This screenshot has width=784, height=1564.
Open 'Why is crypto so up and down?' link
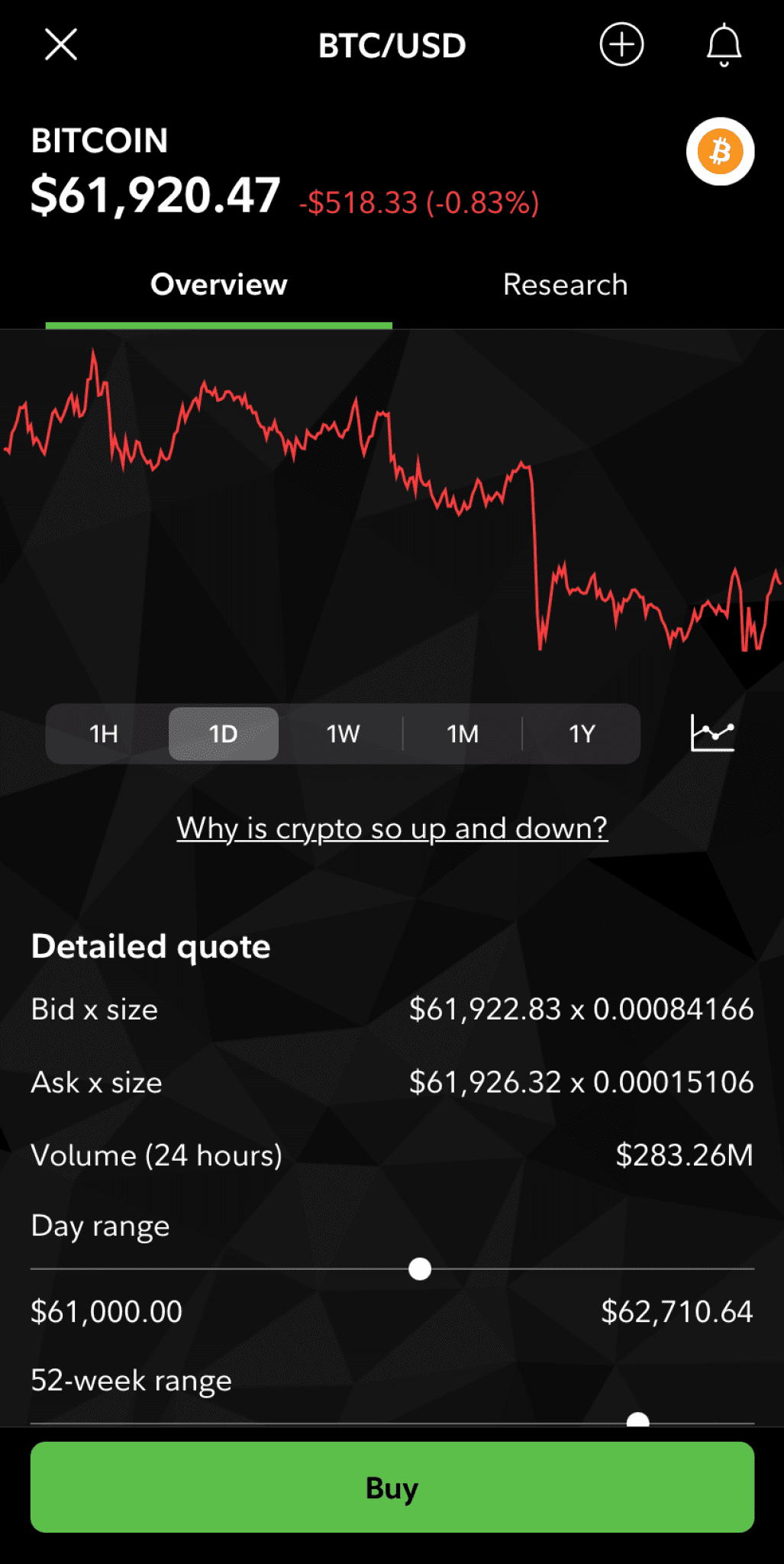392,829
